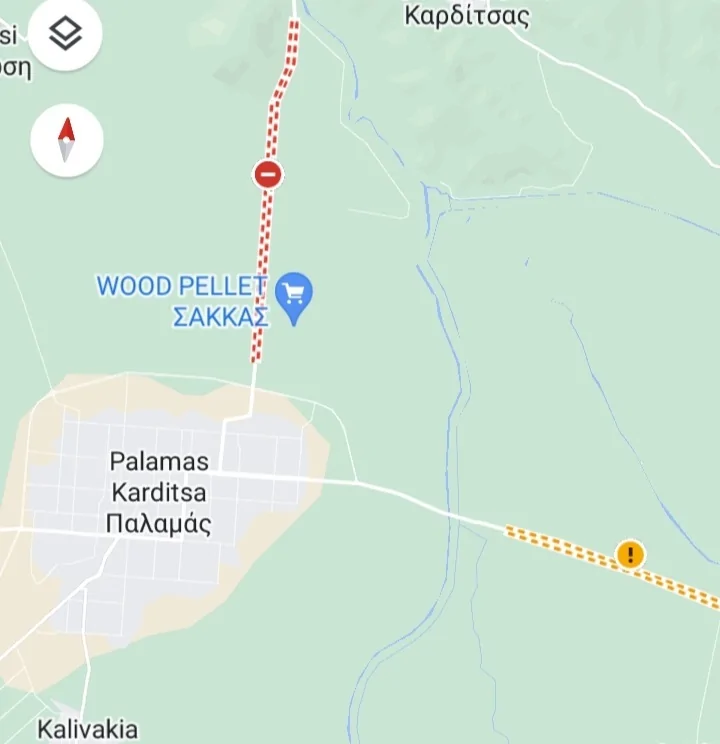Screen dimensions: 720x744
Task: Tap the compass to reorient north
Action: click(67, 140)
